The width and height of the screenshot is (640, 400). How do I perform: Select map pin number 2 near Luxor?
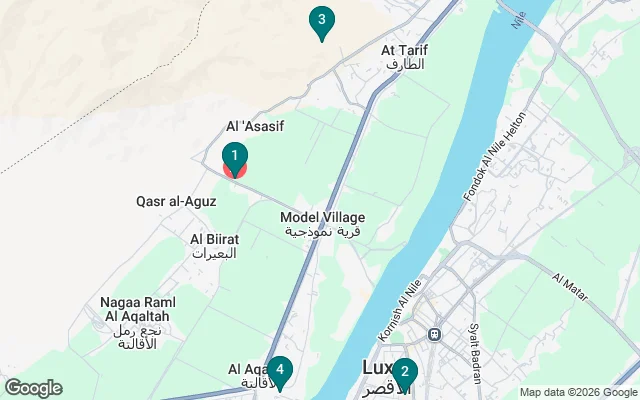point(404,373)
